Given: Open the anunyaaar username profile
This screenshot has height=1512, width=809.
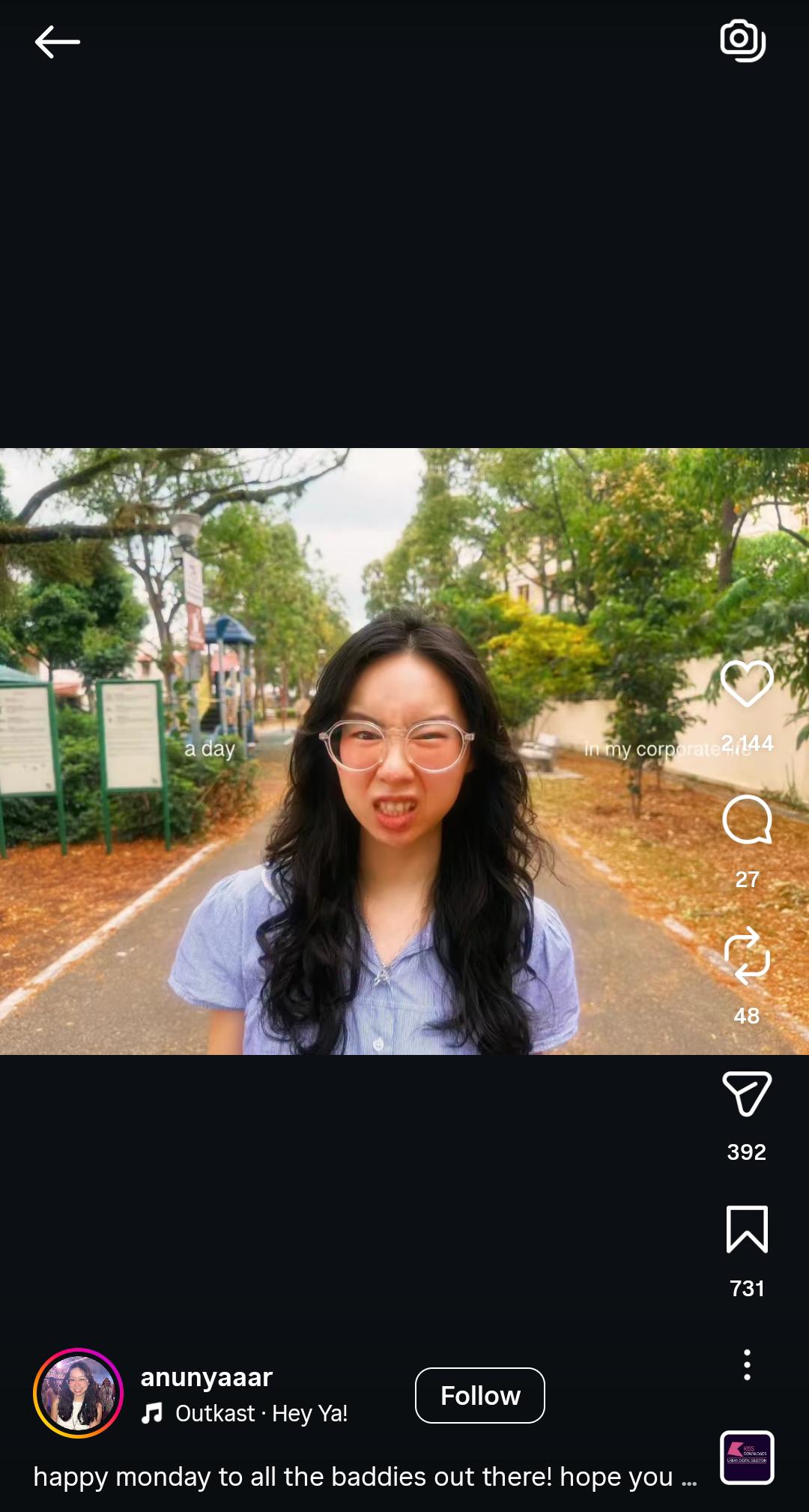Looking at the screenshot, I should [207, 1377].
